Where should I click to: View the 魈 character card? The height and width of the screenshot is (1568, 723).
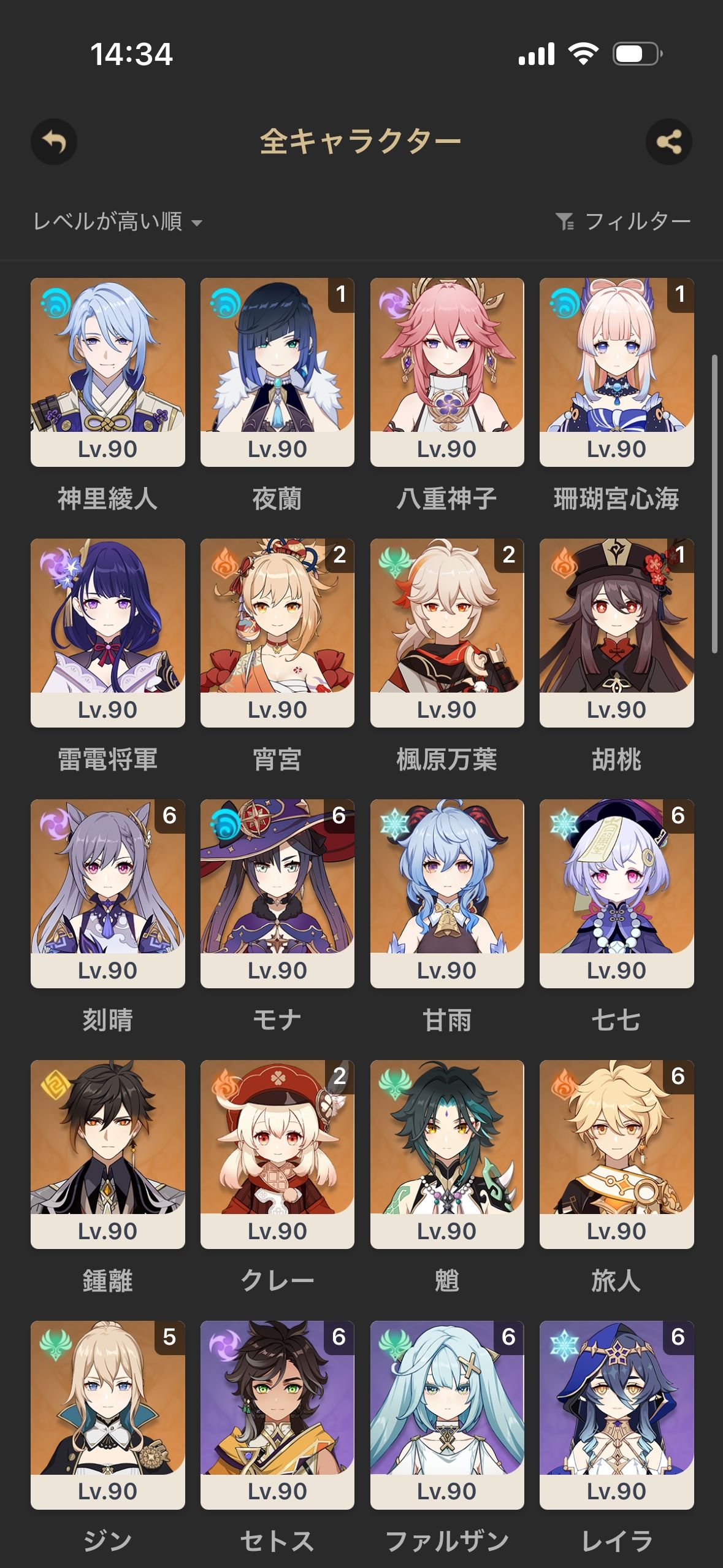(x=447, y=1154)
